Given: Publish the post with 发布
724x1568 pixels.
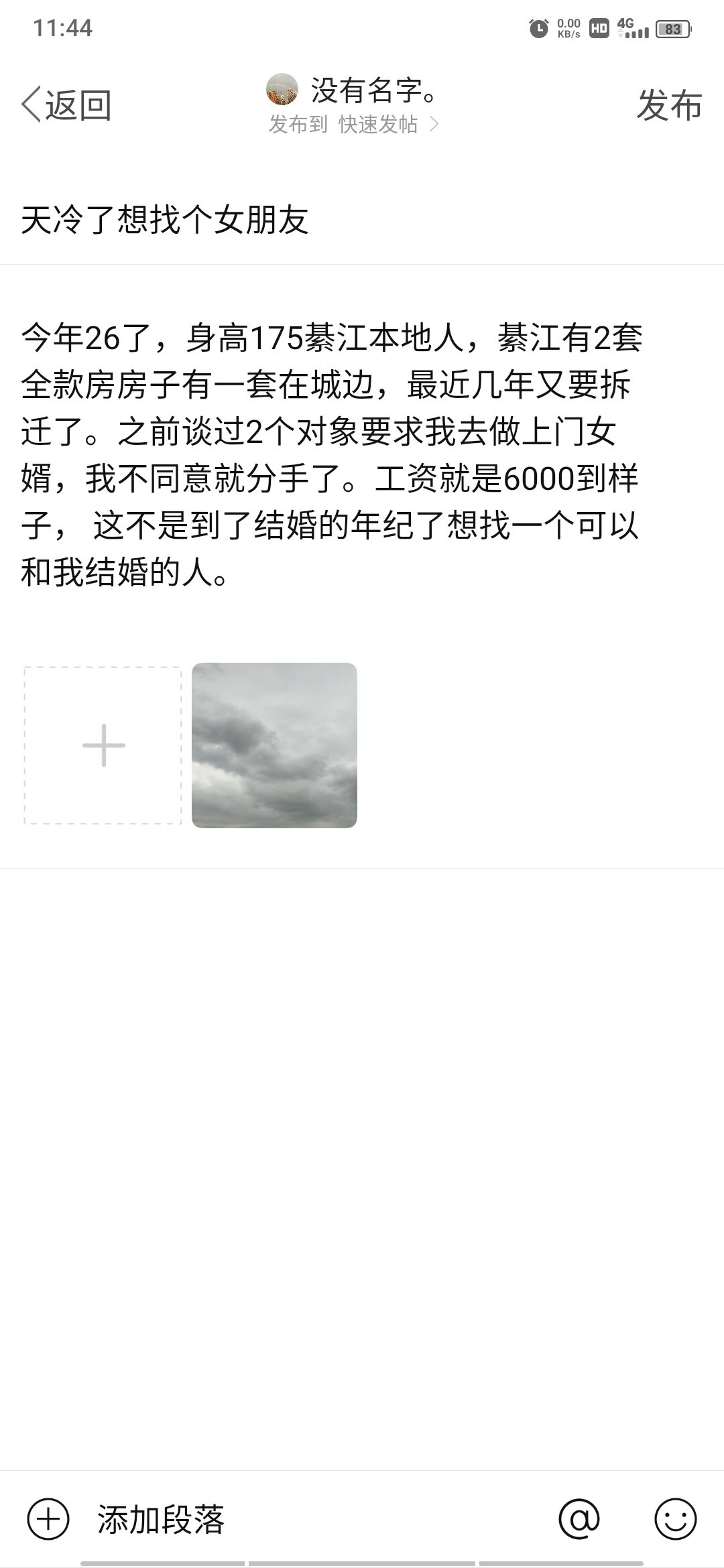Looking at the screenshot, I should 668,105.
